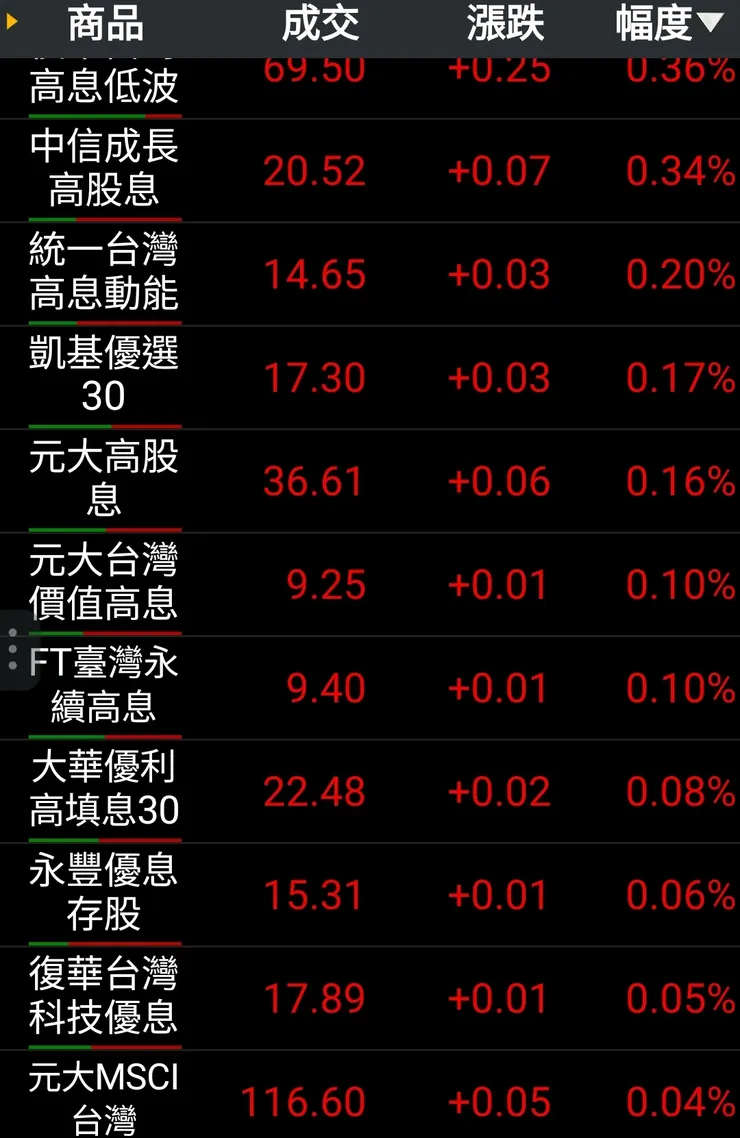Viewport: 740px width, 1138px height.
Task: Sort the list by the 漲跌 column
Action: tap(504, 25)
